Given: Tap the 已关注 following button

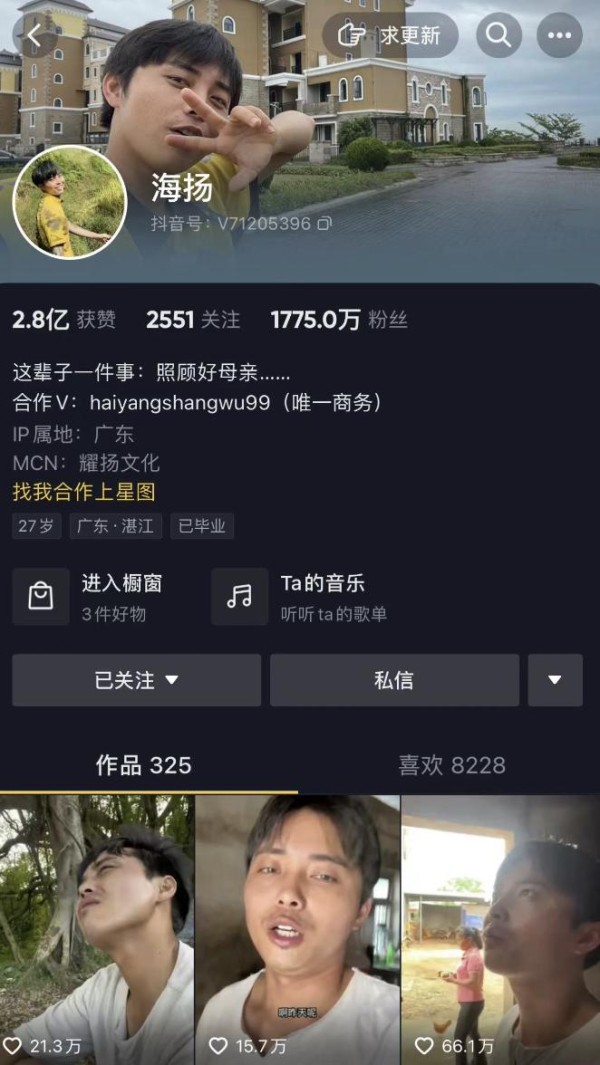Looking at the screenshot, I should [136, 680].
